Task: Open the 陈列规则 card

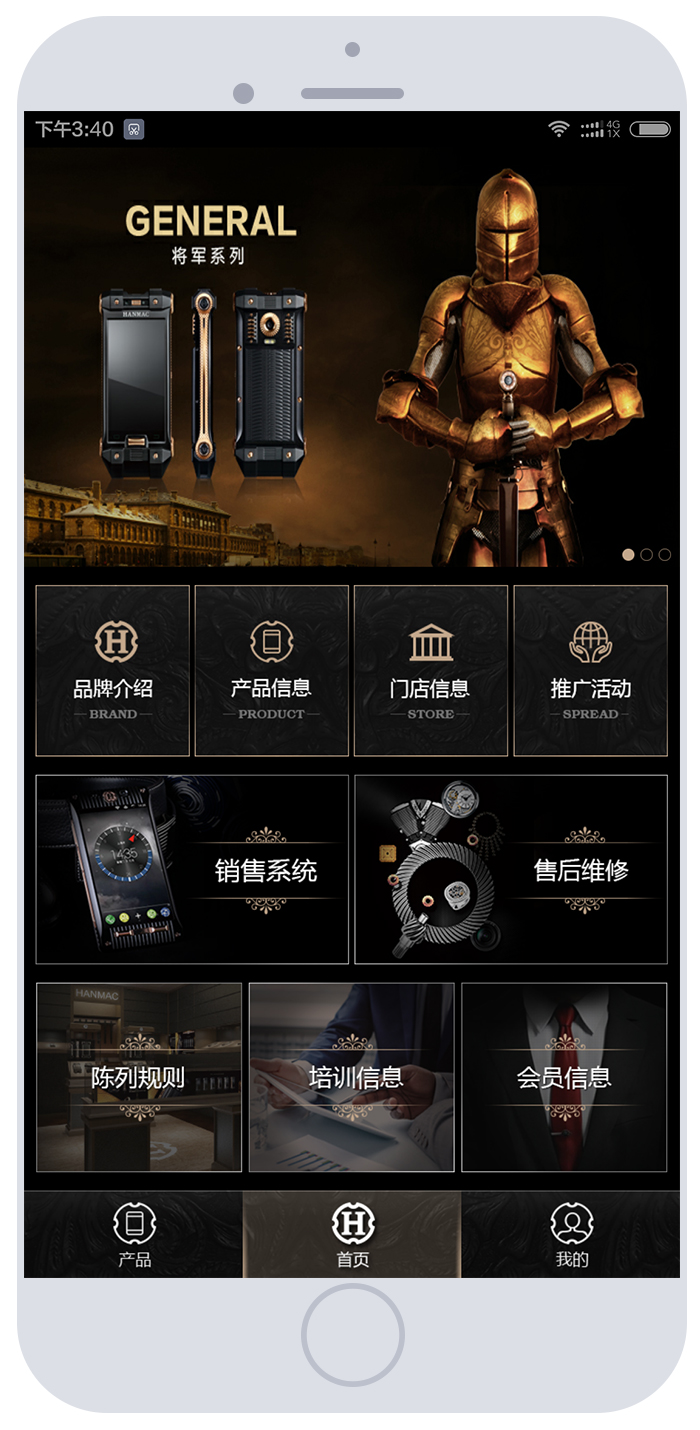Action: tap(139, 1077)
